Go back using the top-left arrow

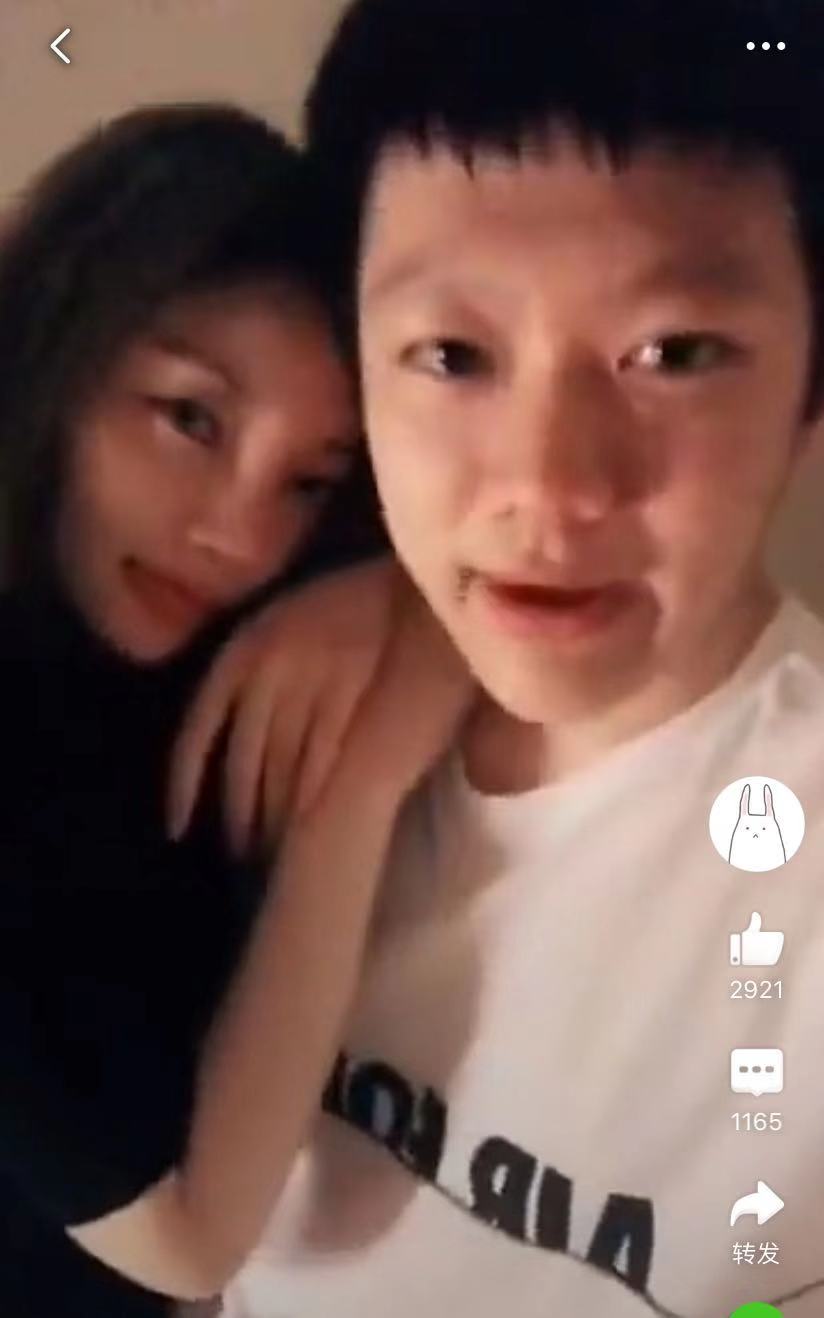[61, 46]
